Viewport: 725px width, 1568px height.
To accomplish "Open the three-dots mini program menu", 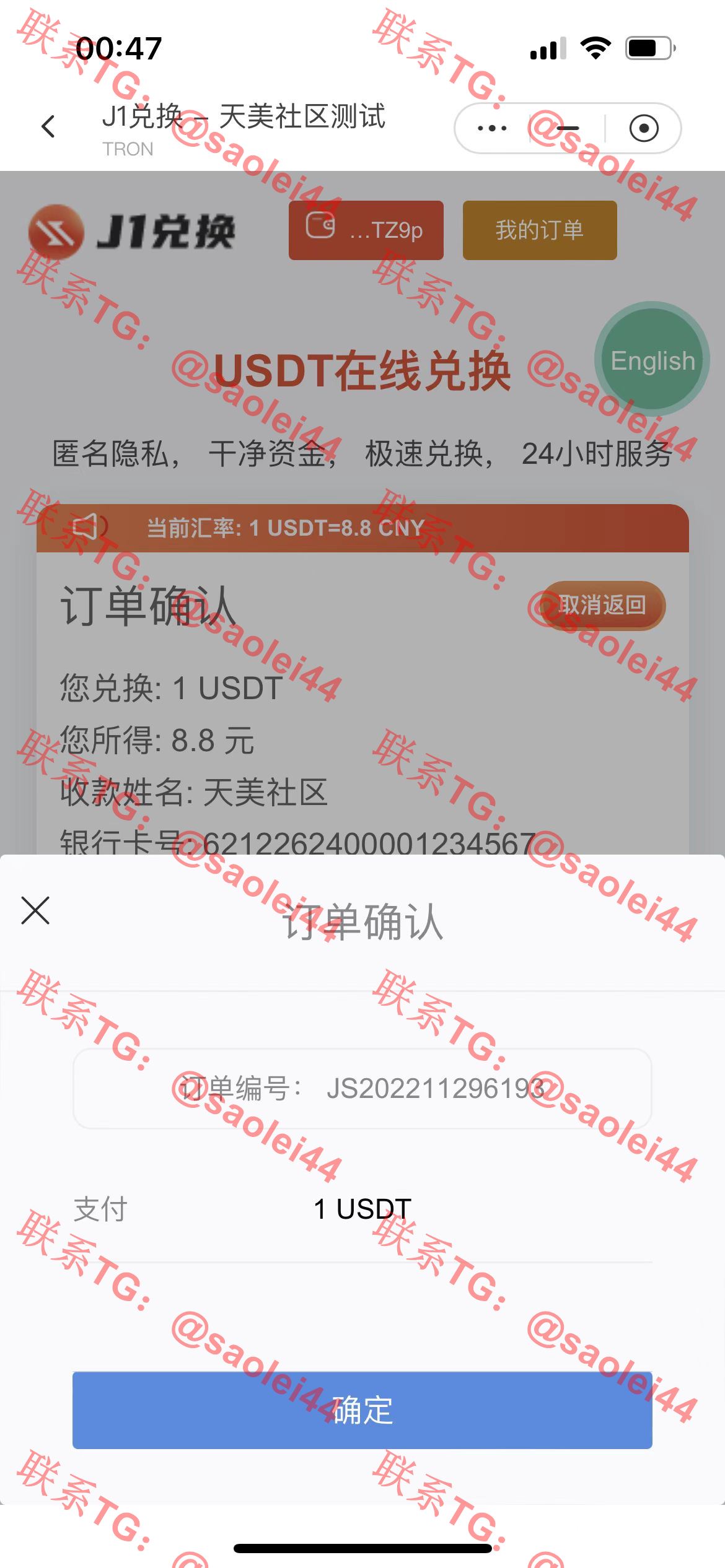I will pyautogui.click(x=492, y=128).
